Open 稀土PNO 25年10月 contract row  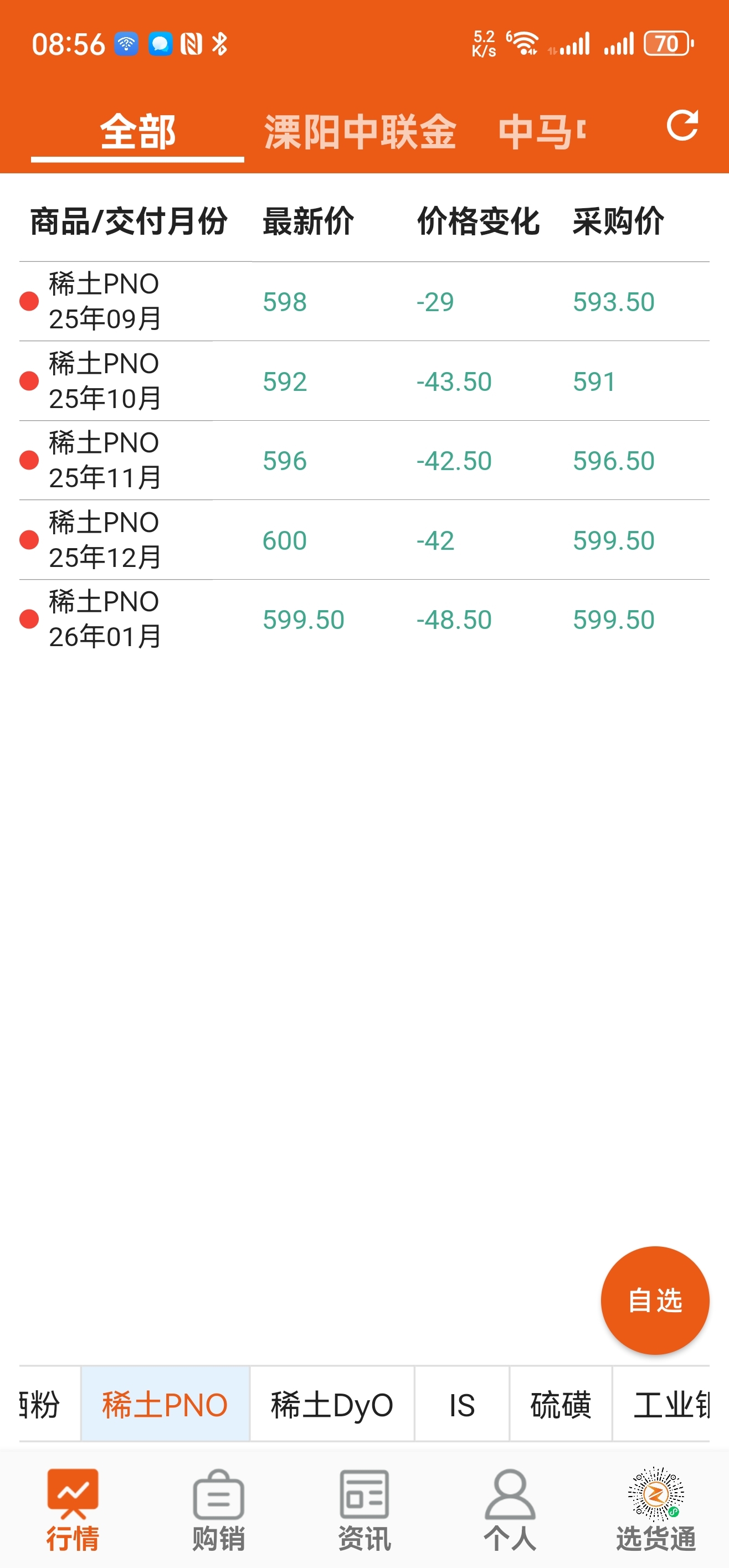(x=364, y=381)
